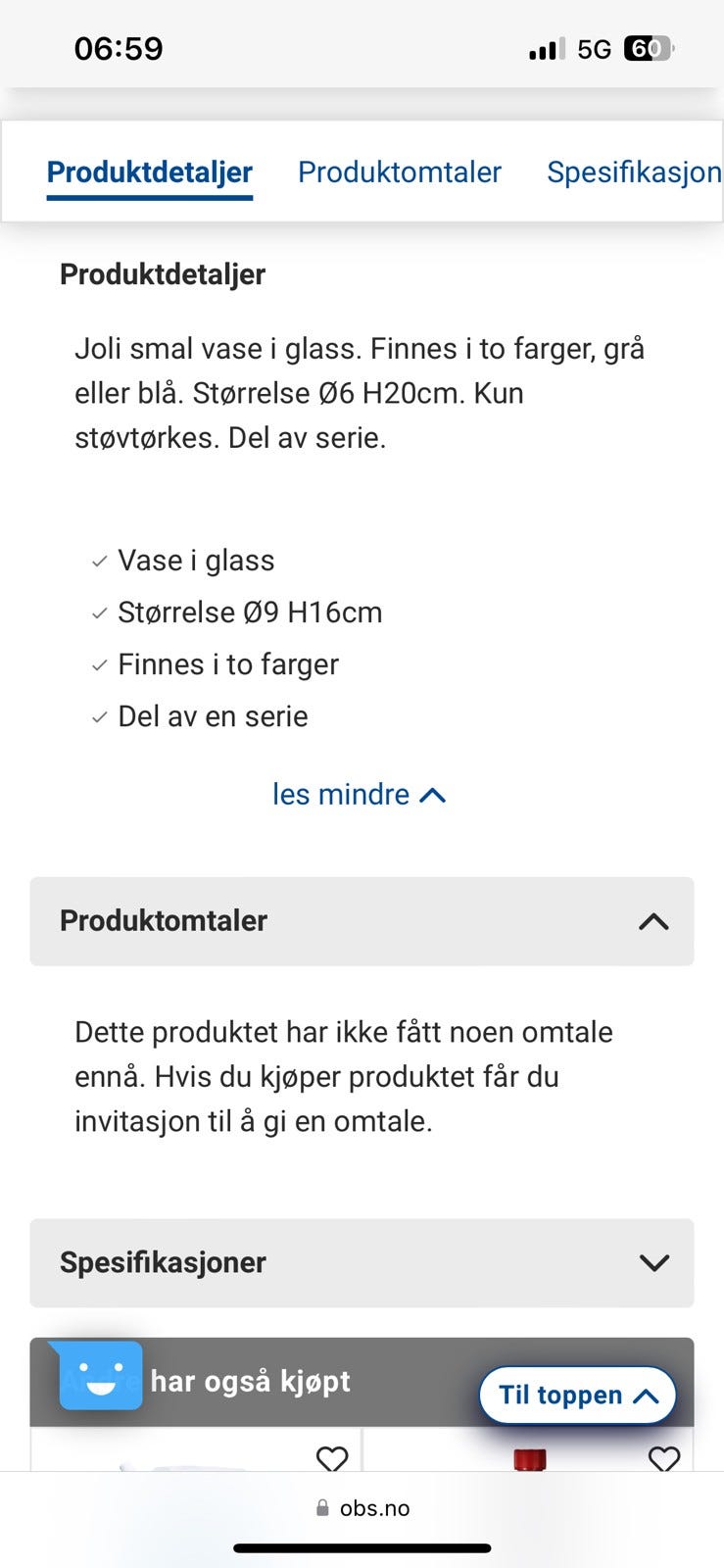Click checkmark beside "Vase i glass"
Screen dimensions: 724x1568
(99, 560)
